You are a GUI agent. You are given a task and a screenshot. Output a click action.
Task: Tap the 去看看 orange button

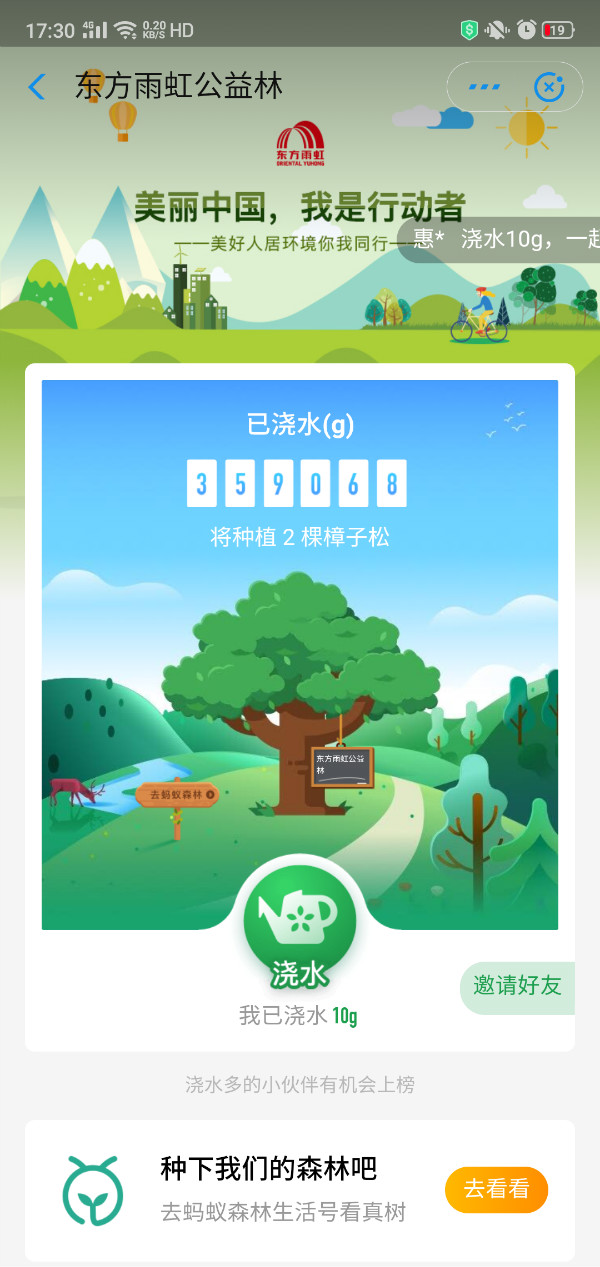click(496, 1189)
